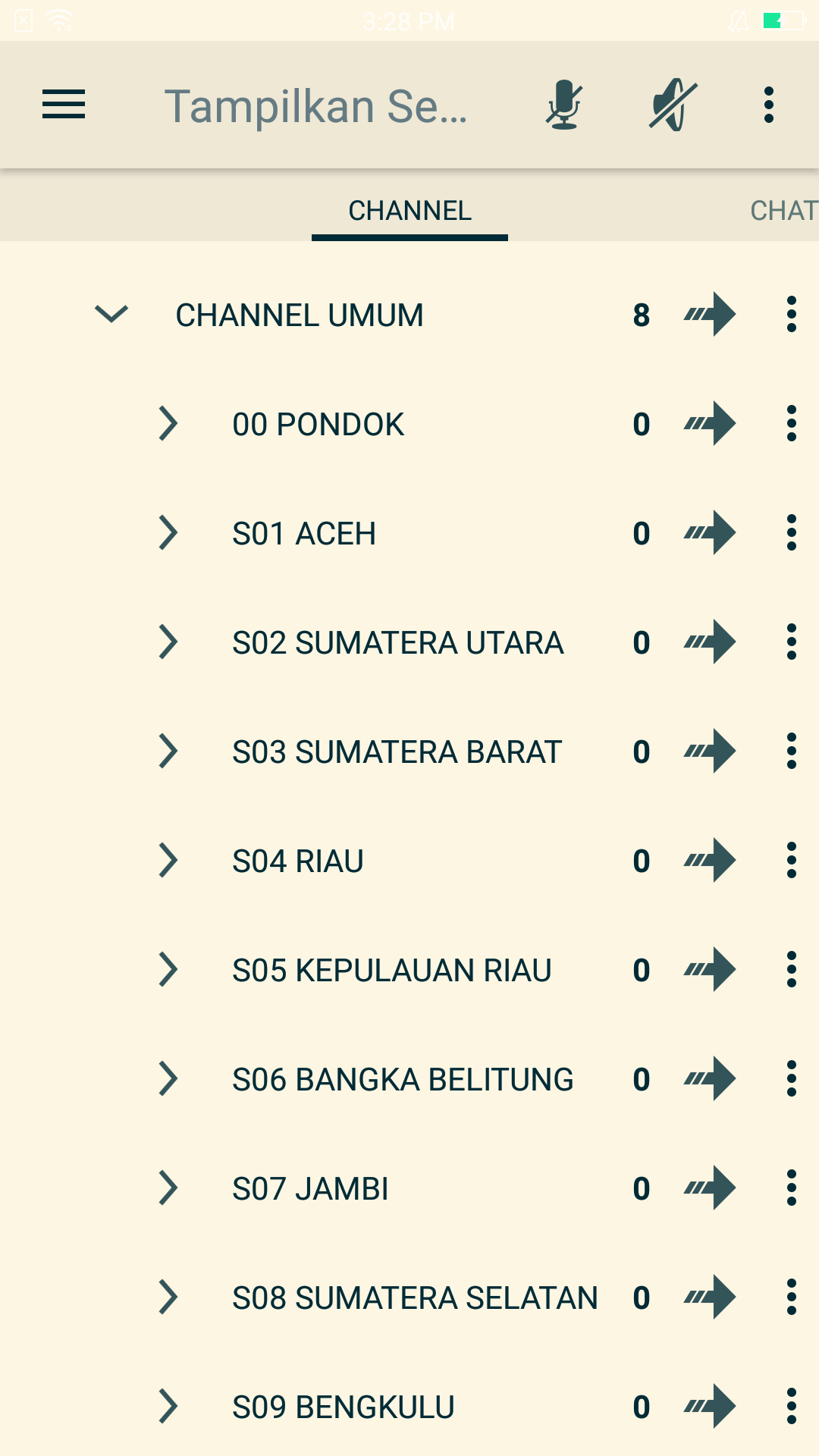Expand the S04 RIAU channel
819x1456 pixels.
(x=168, y=860)
